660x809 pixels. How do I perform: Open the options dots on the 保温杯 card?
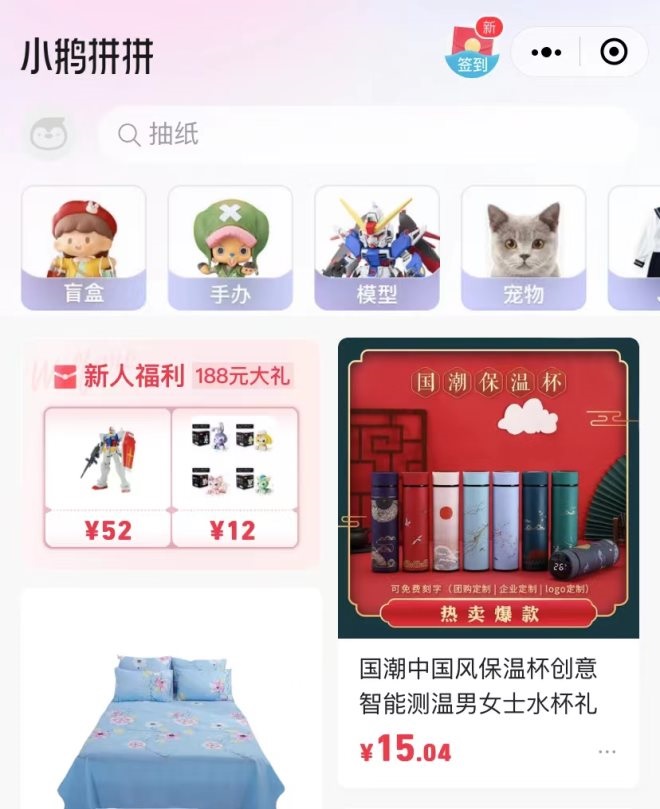coord(607,751)
